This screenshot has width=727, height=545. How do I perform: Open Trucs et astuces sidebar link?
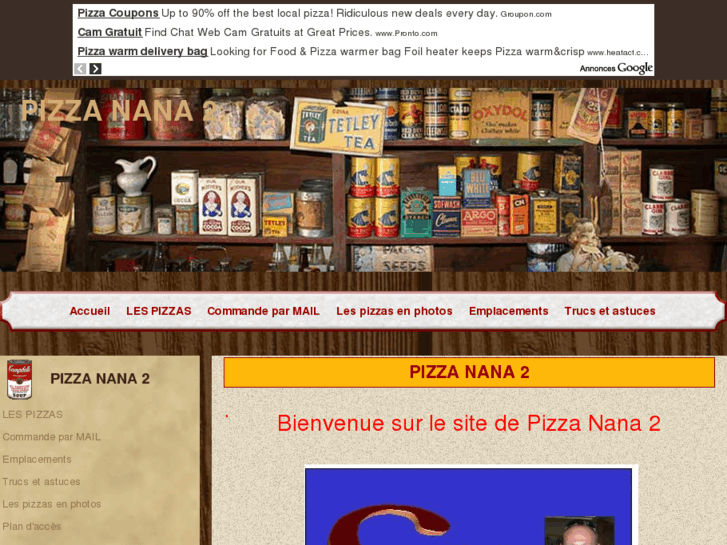pyautogui.click(x=41, y=482)
